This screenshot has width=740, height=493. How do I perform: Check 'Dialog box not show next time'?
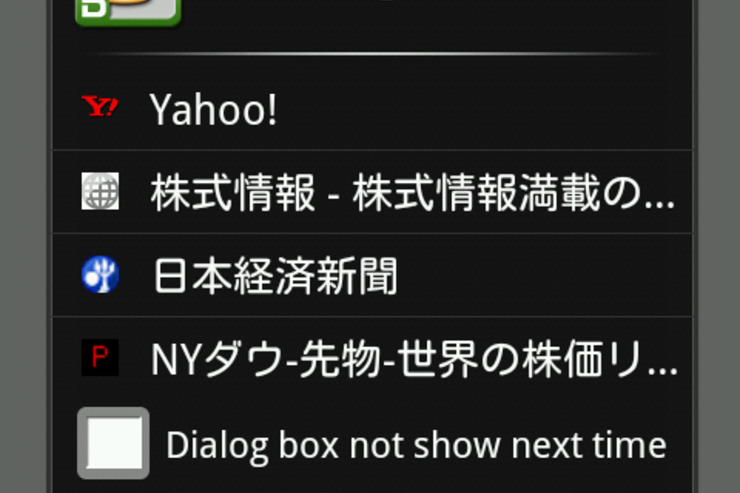click(x=113, y=443)
